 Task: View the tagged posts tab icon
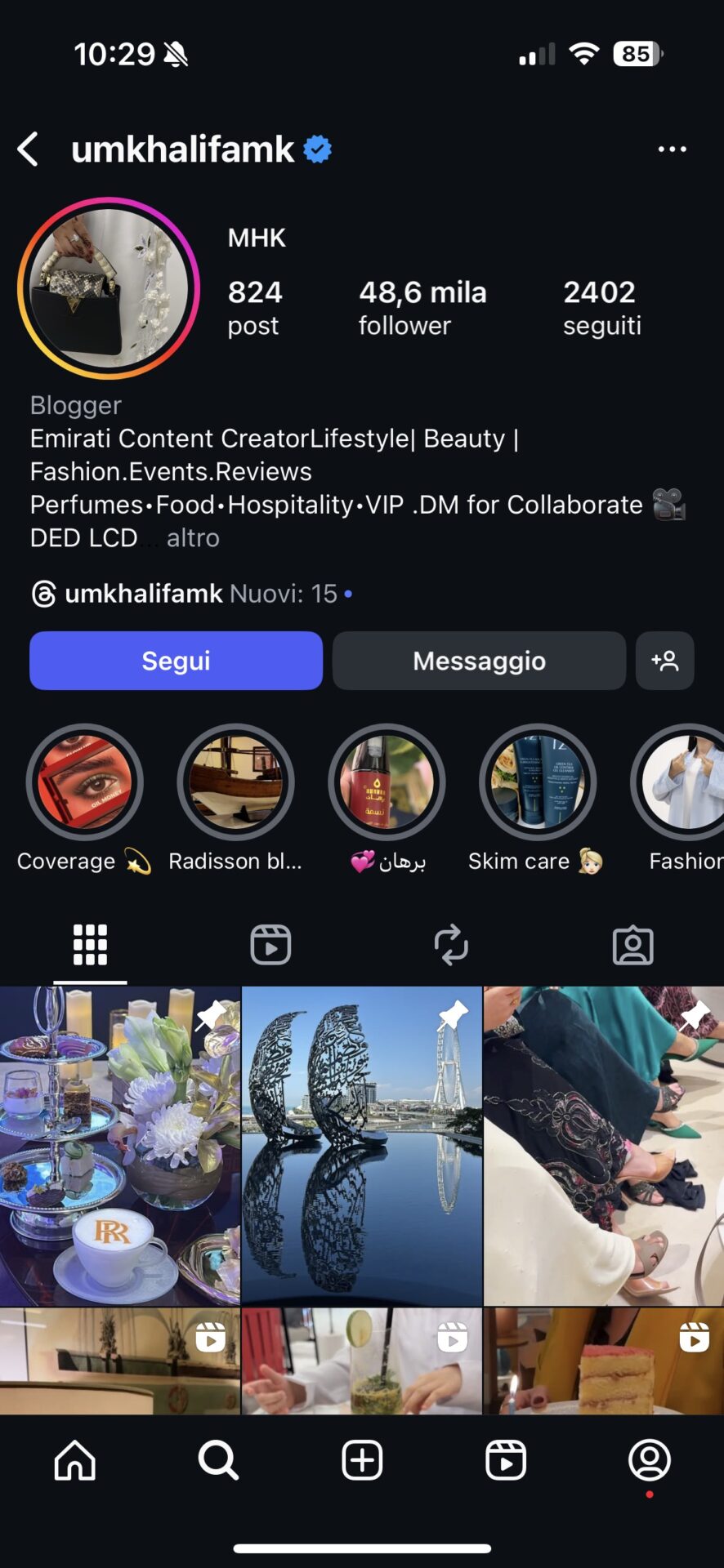click(x=633, y=945)
